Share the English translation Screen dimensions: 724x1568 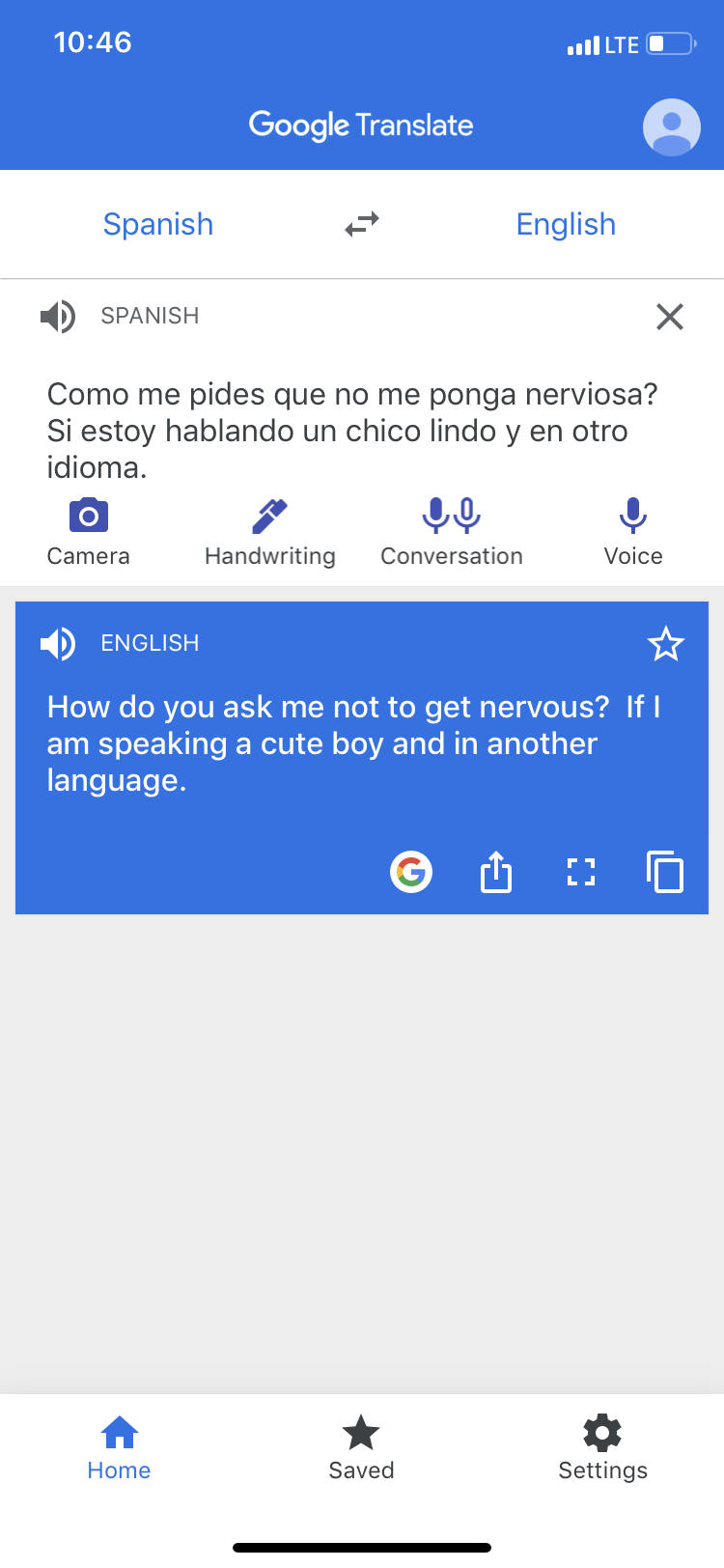tap(496, 872)
